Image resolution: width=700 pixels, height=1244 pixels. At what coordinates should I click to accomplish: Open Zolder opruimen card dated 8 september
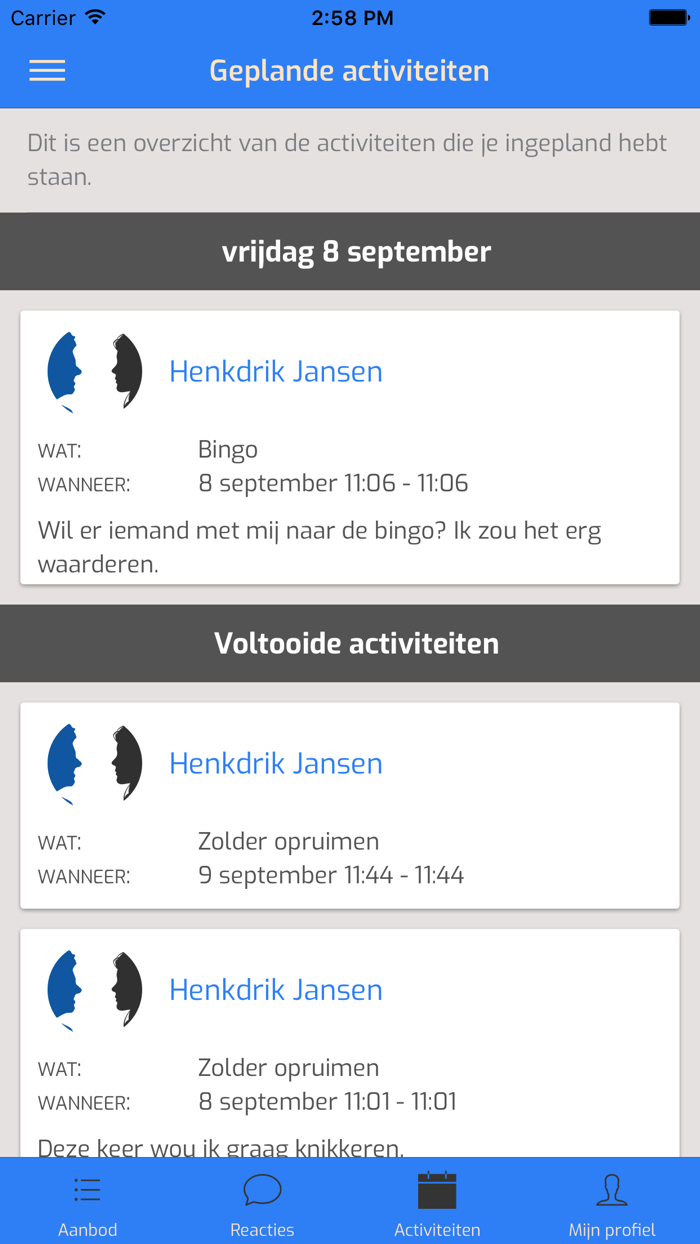(x=350, y=1043)
